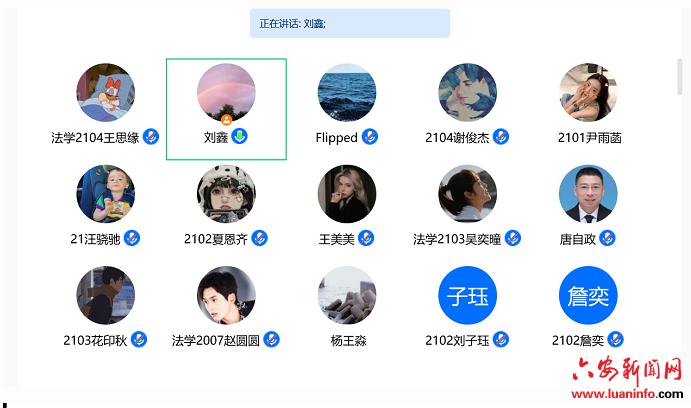Tap 2104谢俊杰's avatar

[467, 93]
